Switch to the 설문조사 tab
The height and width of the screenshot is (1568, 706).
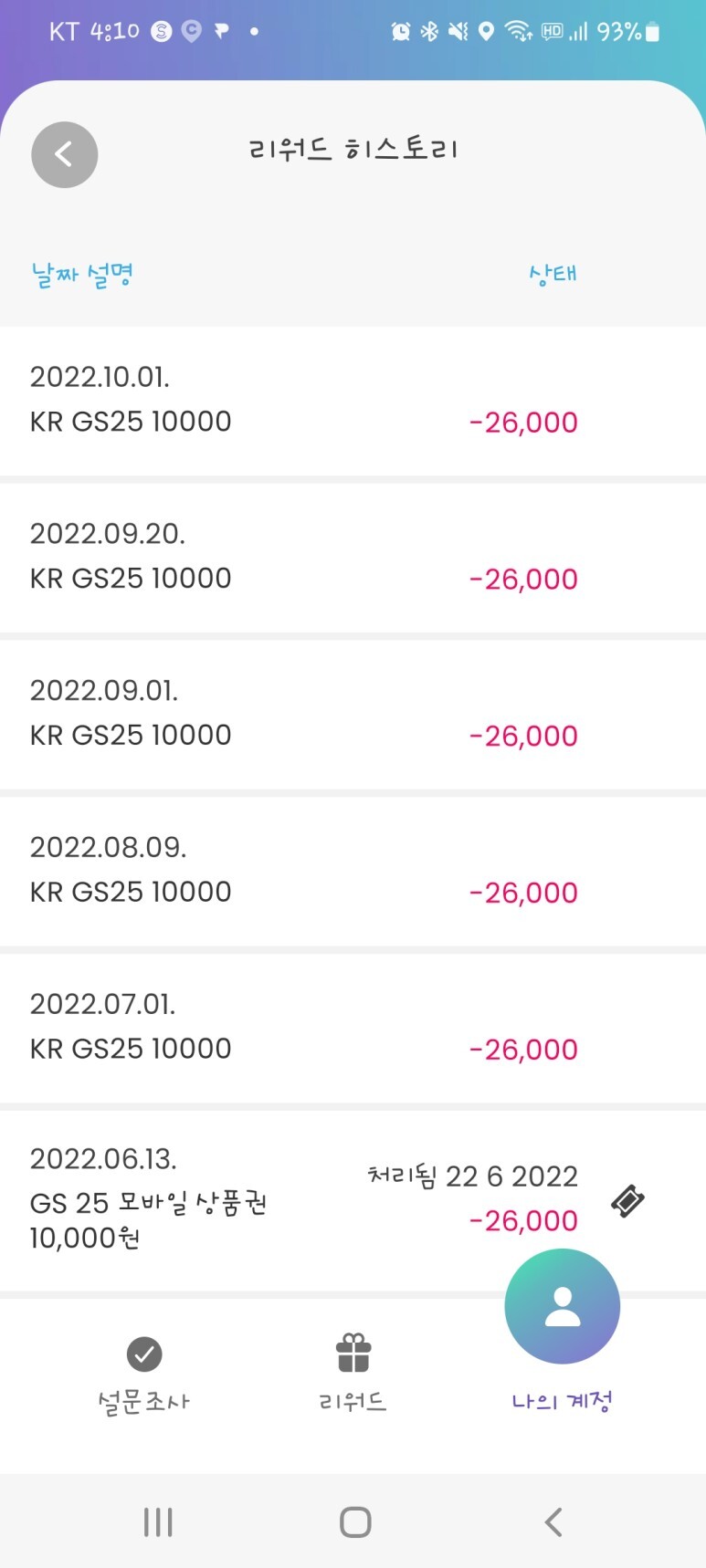[x=143, y=1375]
